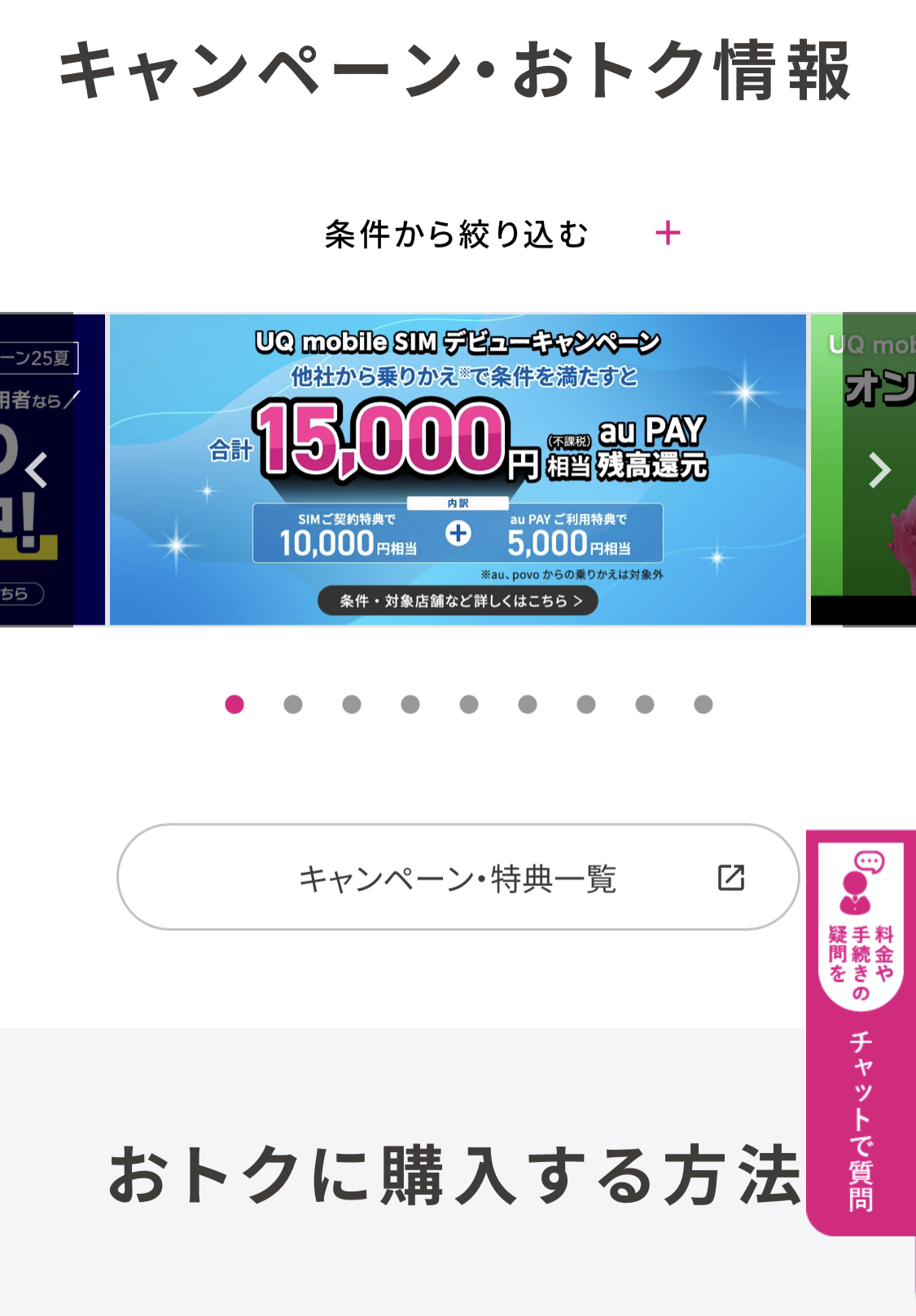The width and height of the screenshot is (916, 1316).
Task: Open チャットで質問 chat support
Action: coord(861,1033)
